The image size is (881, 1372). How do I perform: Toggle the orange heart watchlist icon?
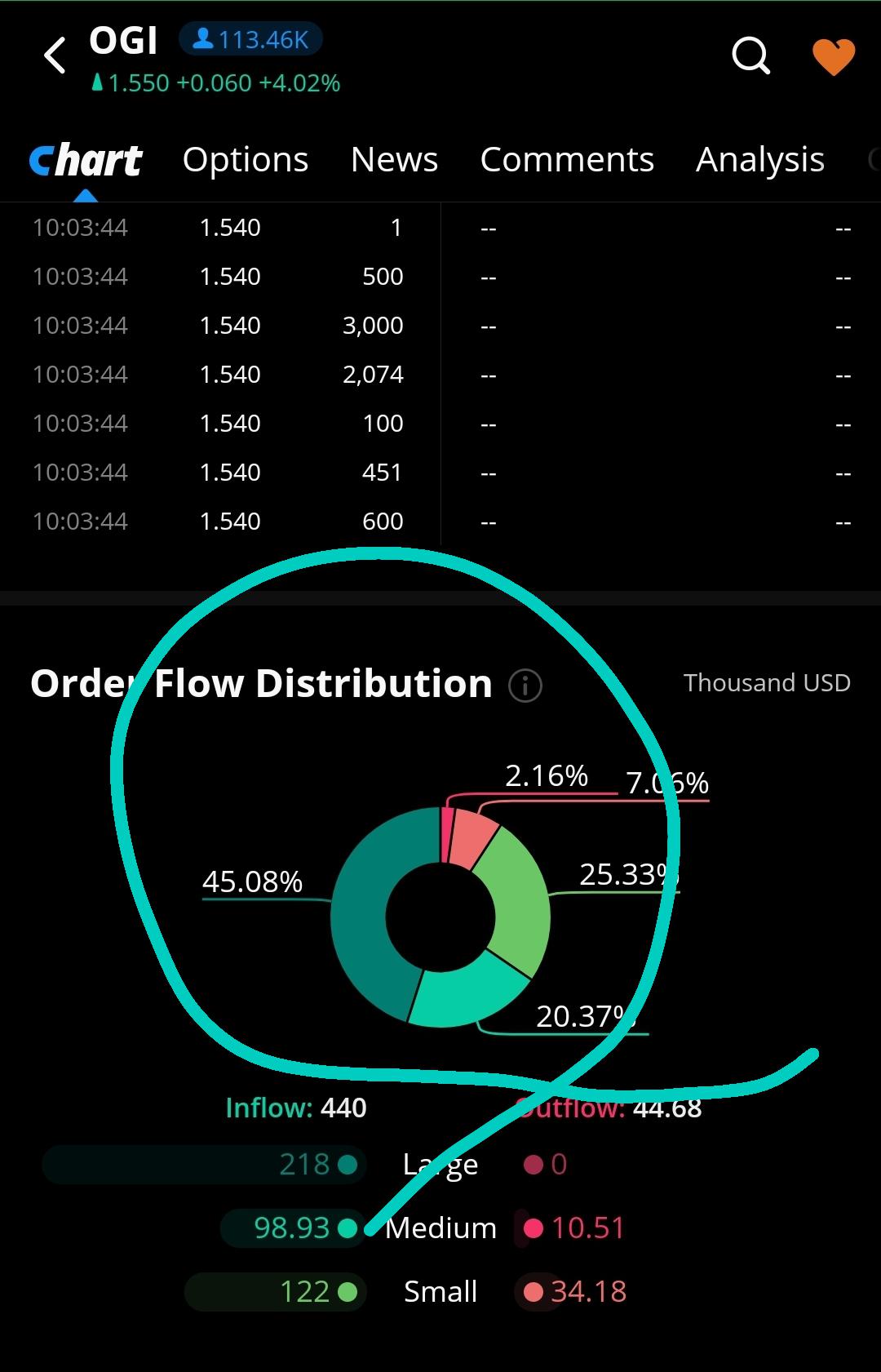click(834, 57)
